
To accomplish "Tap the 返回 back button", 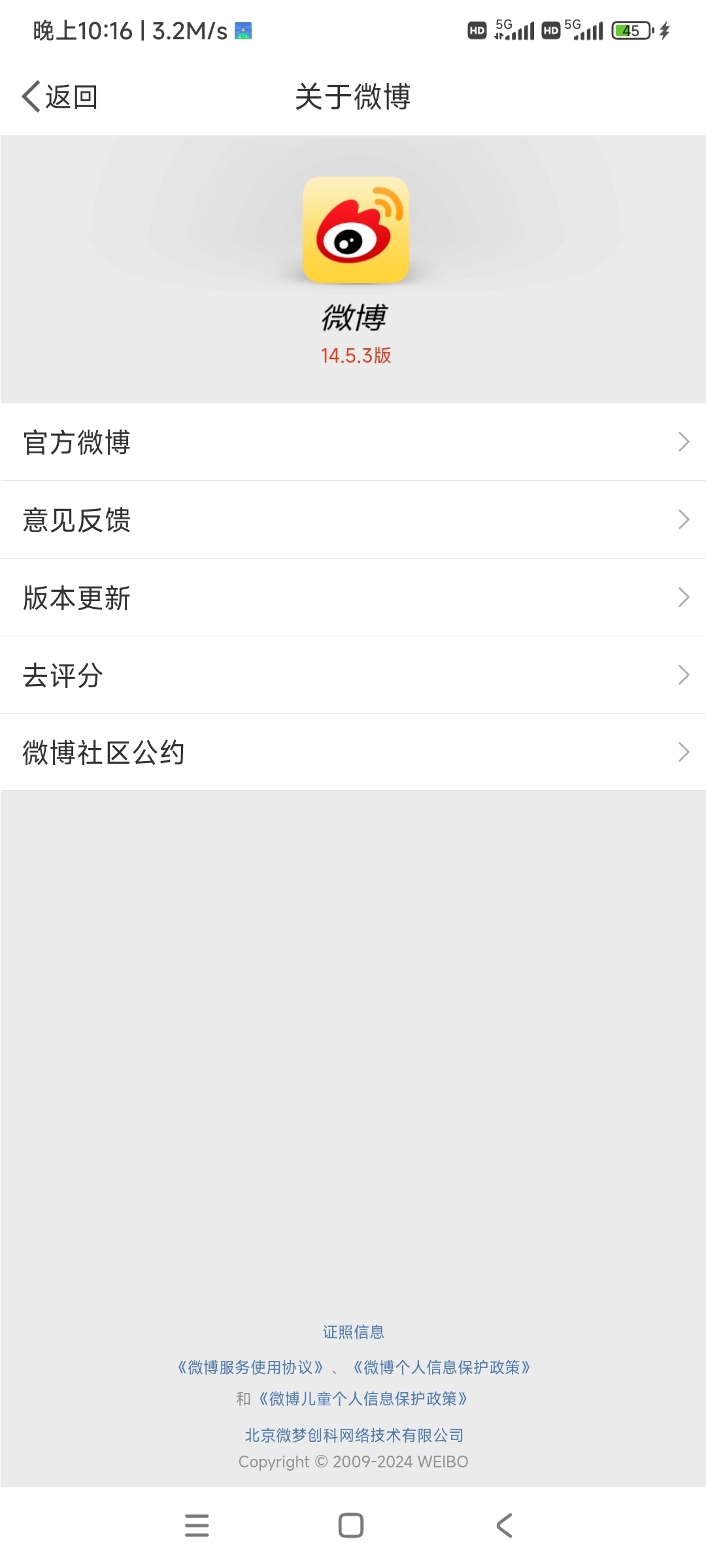I will click(x=60, y=97).
